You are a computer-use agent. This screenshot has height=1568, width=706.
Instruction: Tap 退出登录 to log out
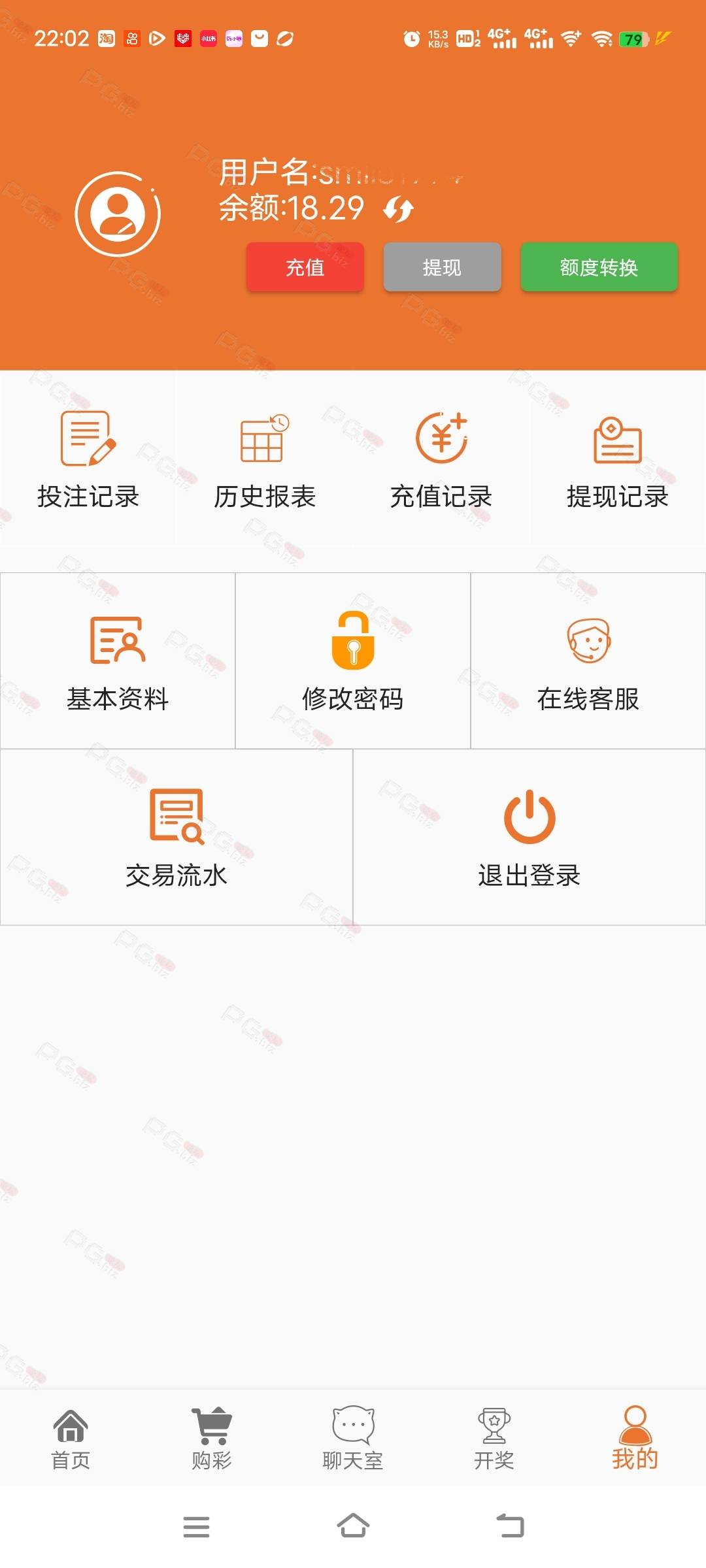click(529, 837)
